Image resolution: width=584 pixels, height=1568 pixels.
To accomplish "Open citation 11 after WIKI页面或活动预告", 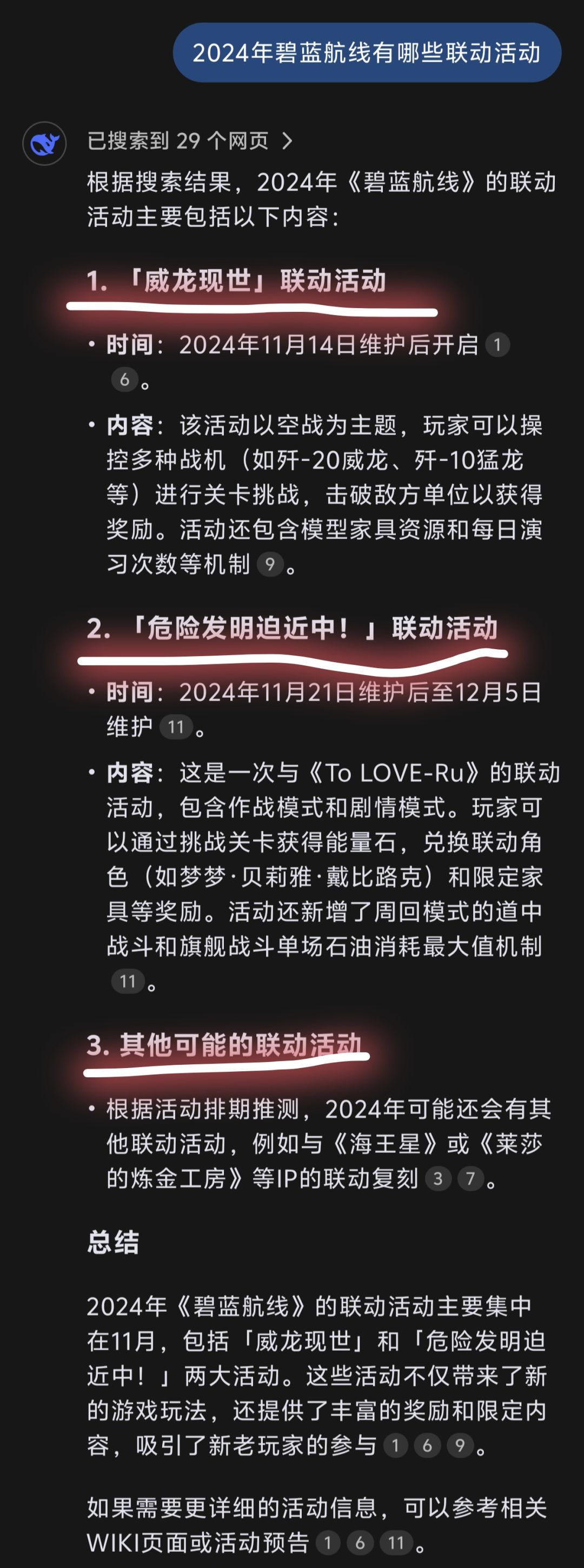I will pos(396,1543).
